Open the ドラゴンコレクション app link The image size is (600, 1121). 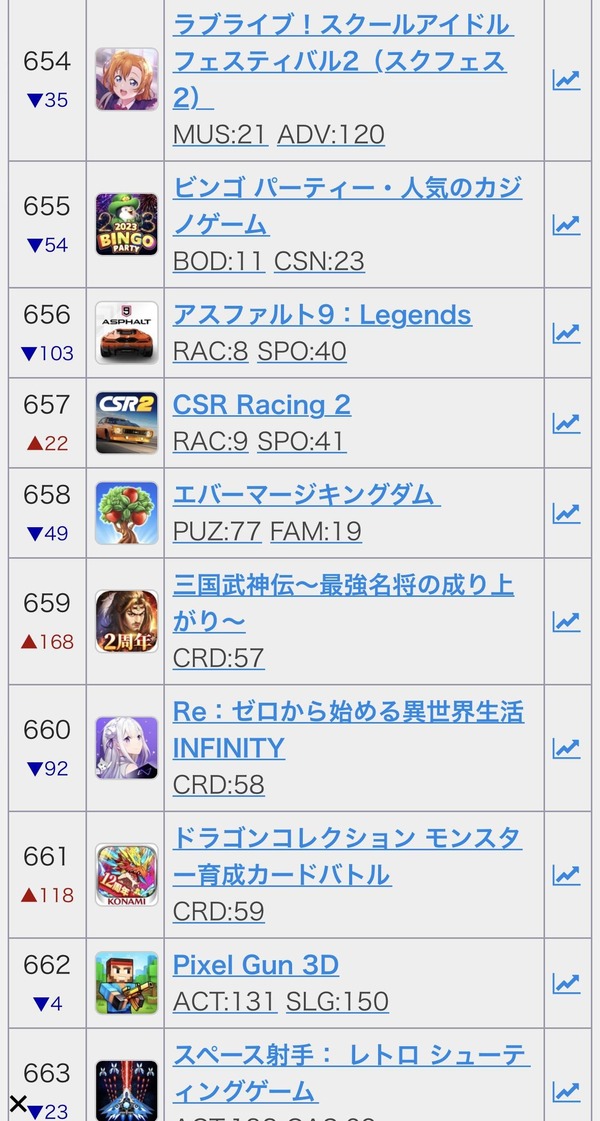(x=348, y=856)
